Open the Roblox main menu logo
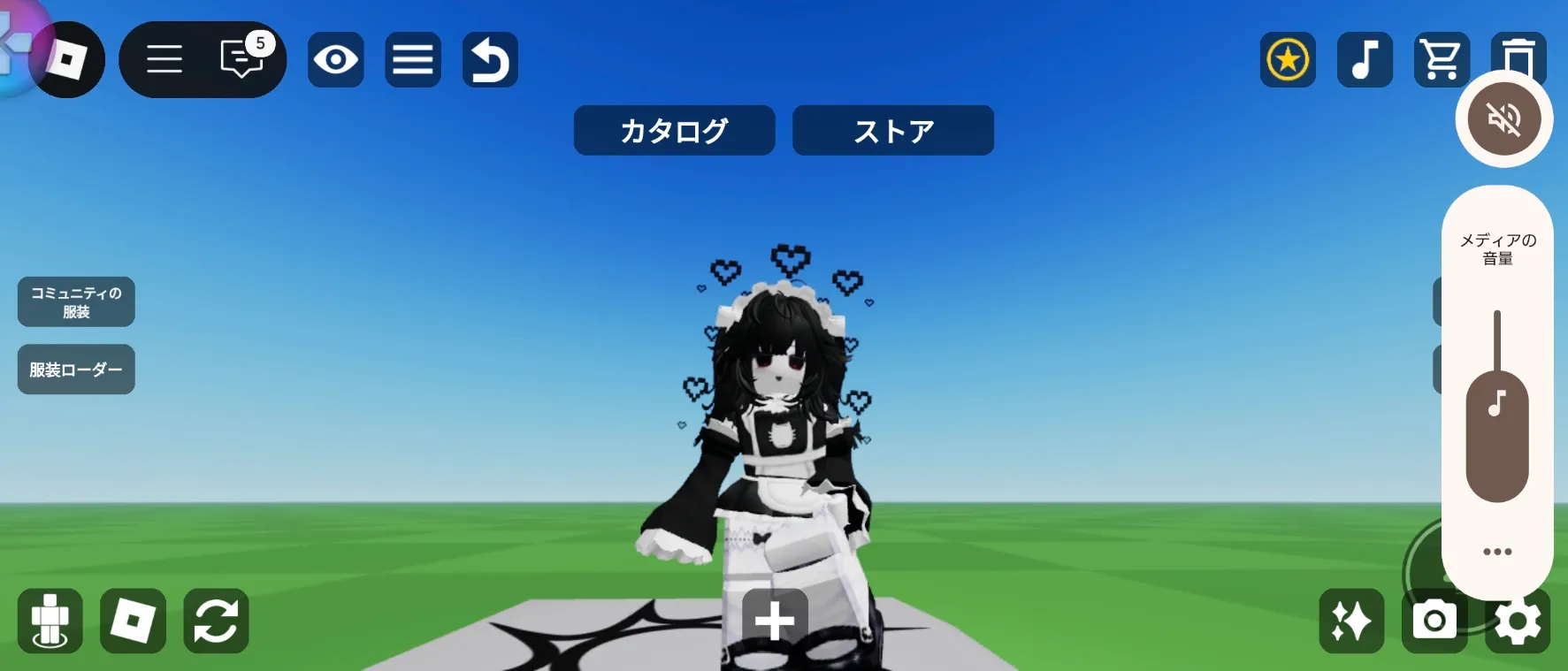The width and height of the screenshot is (1568, 671). [x=67, y=60]
